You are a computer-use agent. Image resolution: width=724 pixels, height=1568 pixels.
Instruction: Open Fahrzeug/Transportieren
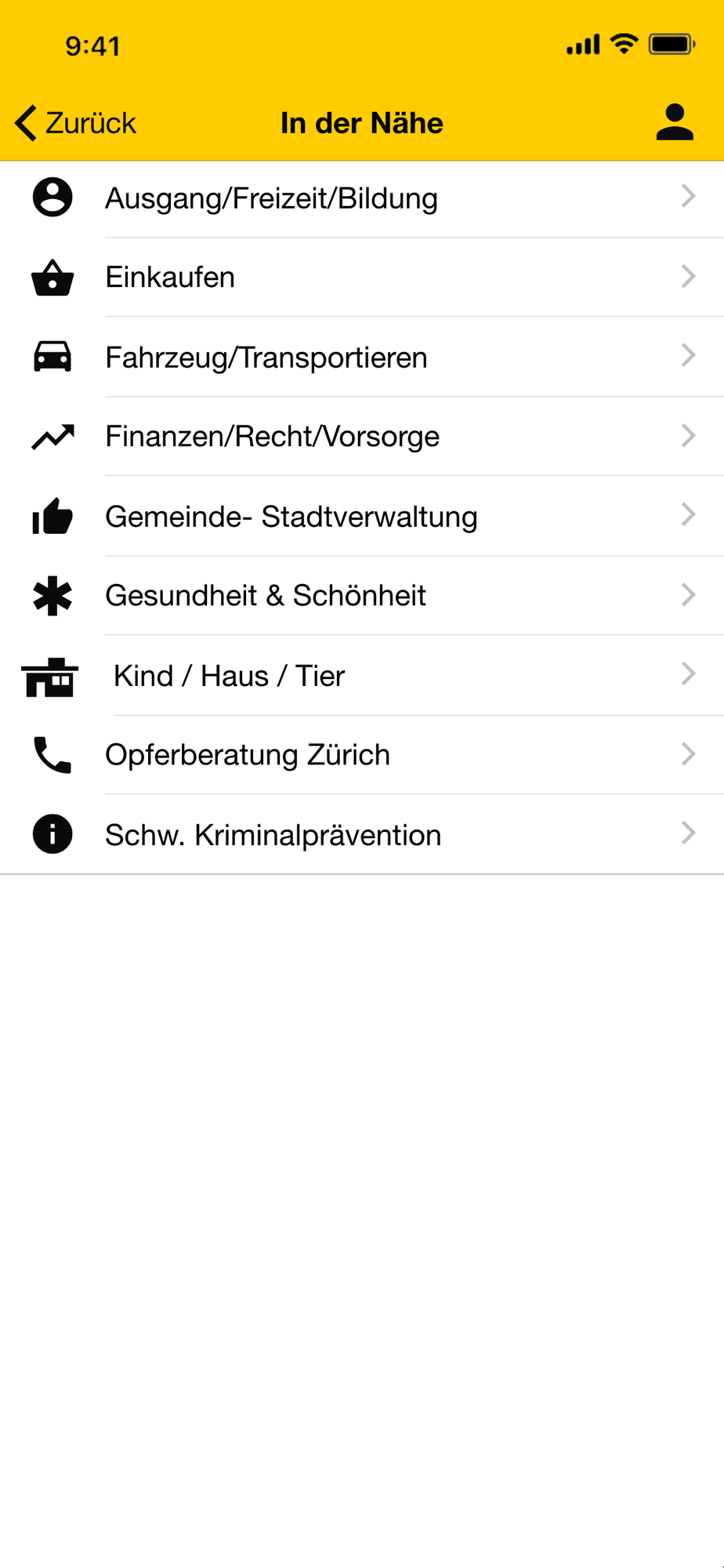[362, 358]
